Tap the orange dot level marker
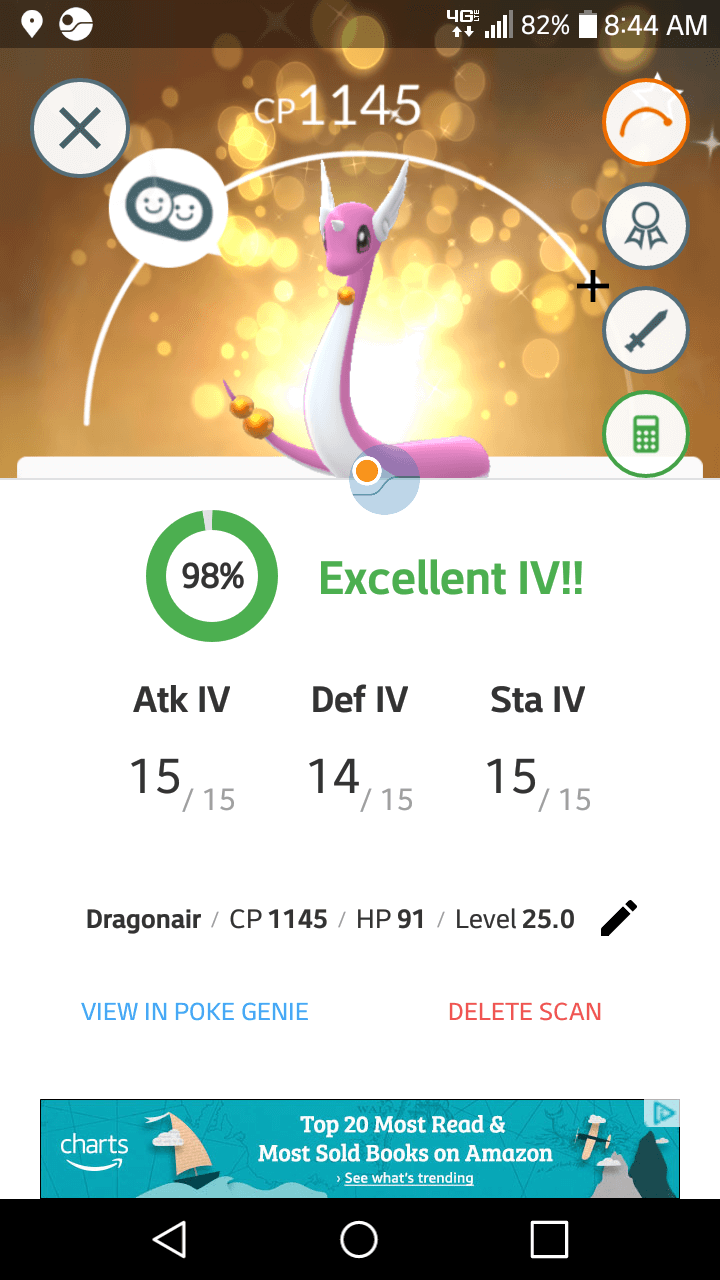This screenshot has width=720, height=1280. [x=367, y=470]
